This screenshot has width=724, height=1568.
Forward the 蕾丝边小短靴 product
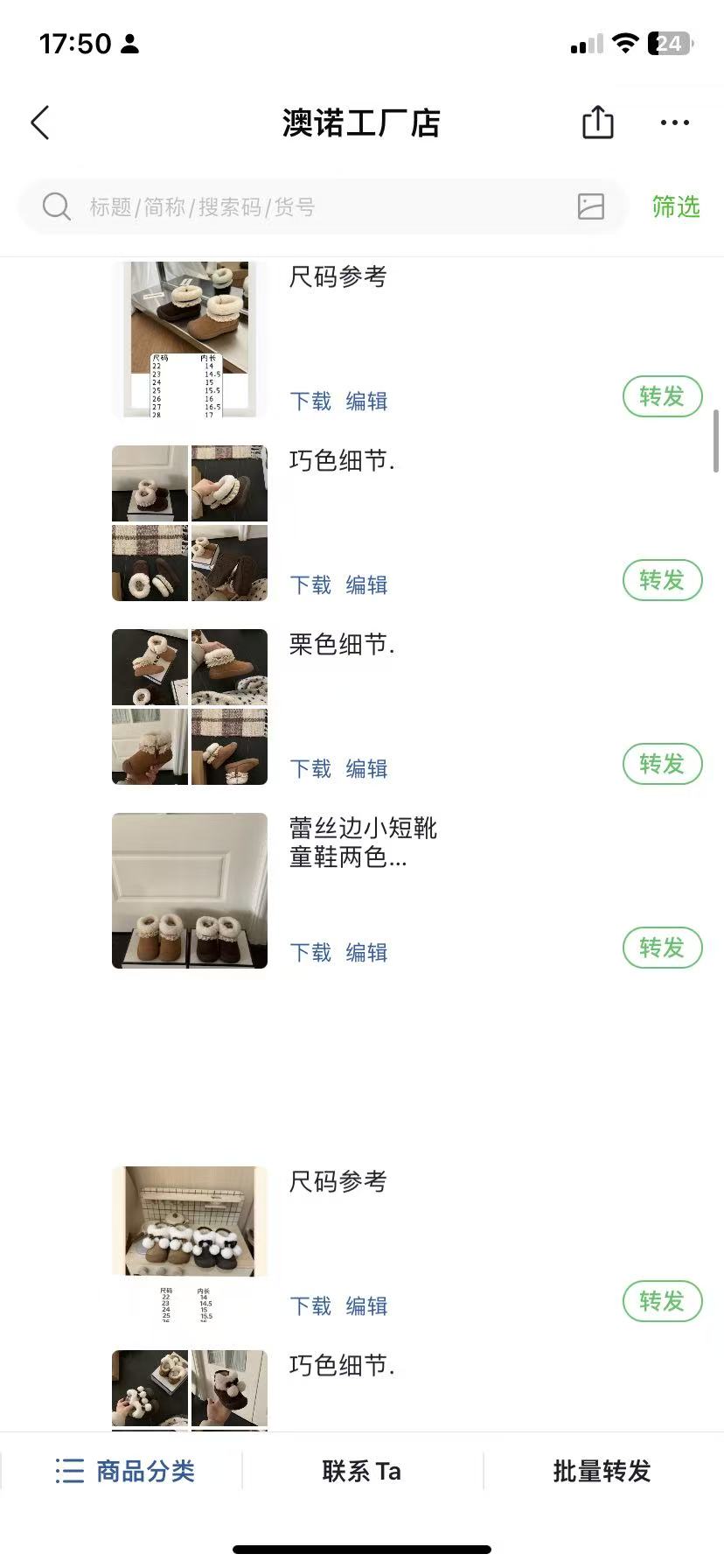pyautogui.click(x=662, y=948)
